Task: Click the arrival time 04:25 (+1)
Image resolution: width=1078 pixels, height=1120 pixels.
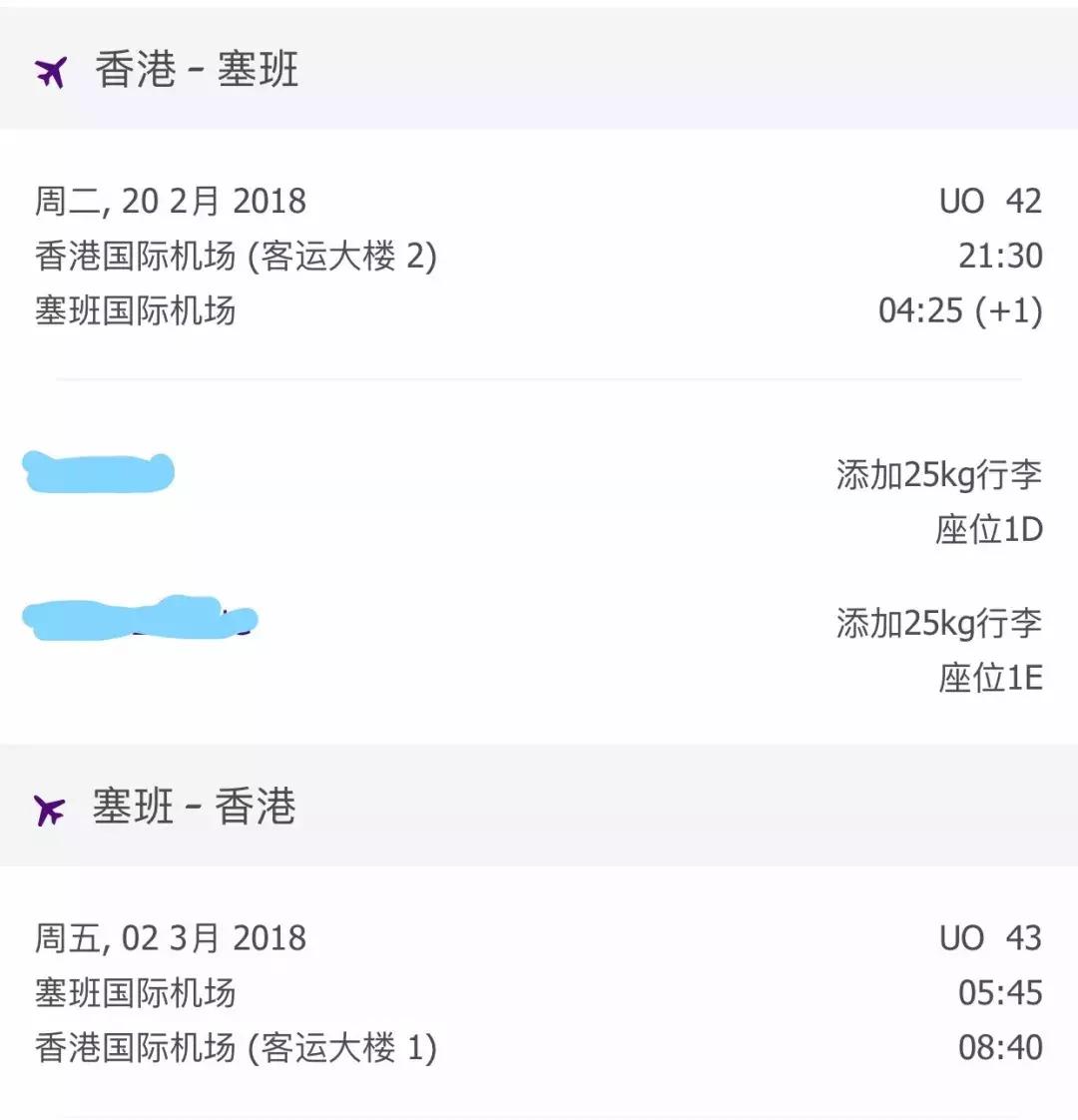Action: [x=956, y=312]
